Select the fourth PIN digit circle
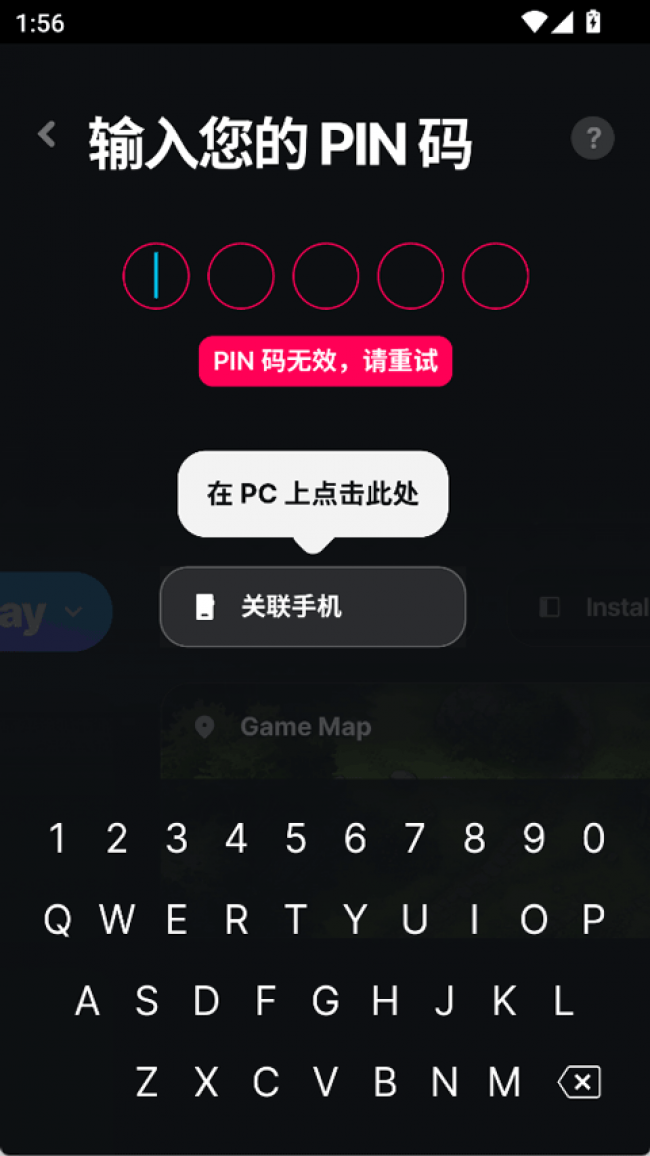Viewport: 650px width, 1156px height. (410, 276)
